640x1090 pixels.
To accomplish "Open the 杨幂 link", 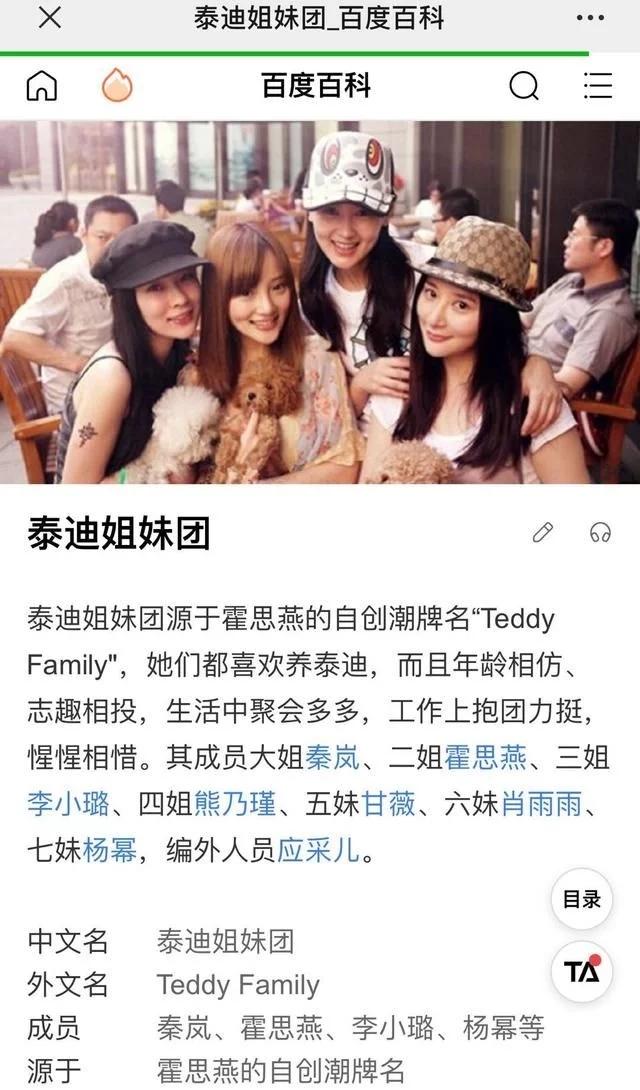I will [110, 849].
